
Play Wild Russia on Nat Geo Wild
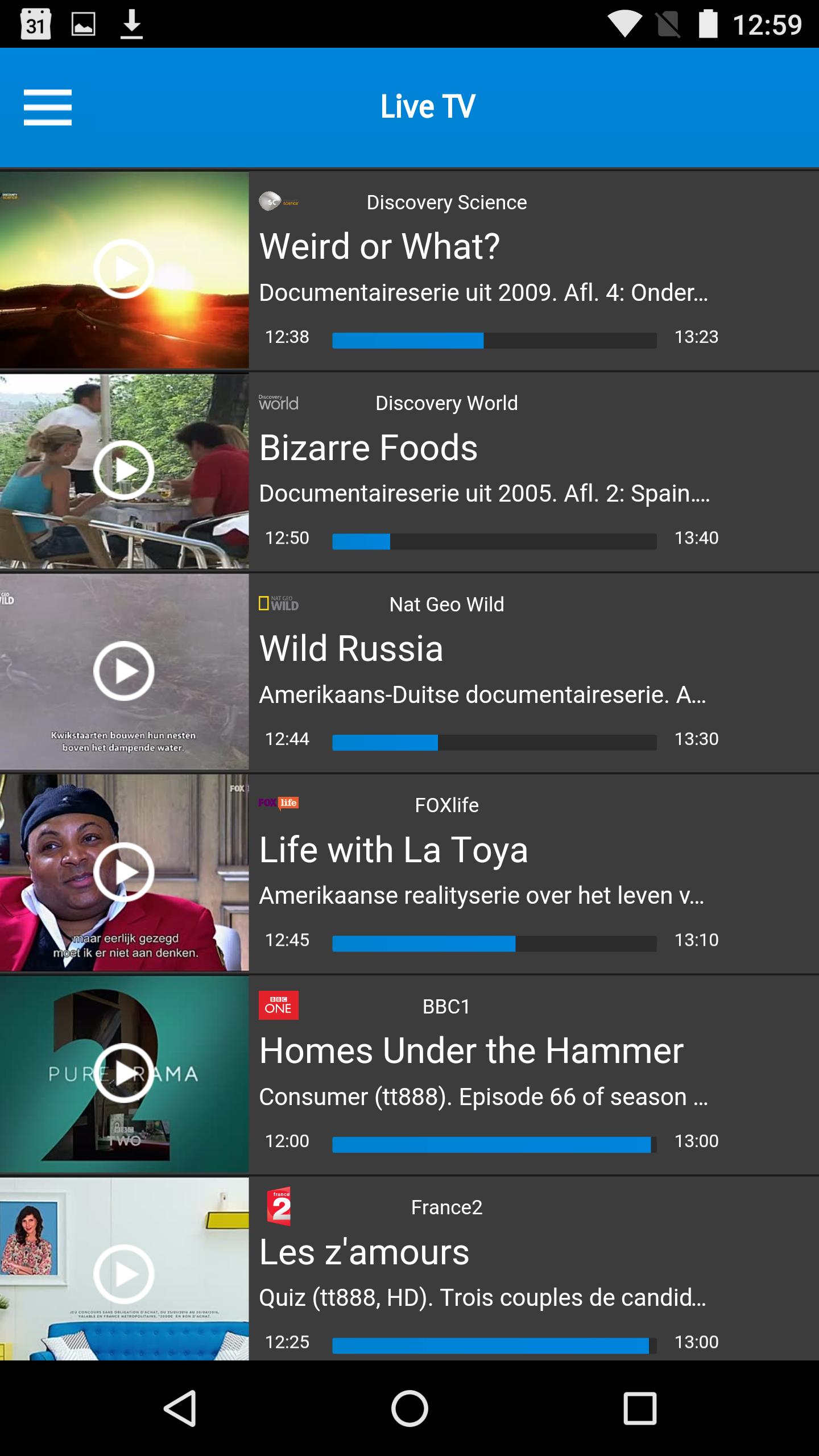(123, 671)
